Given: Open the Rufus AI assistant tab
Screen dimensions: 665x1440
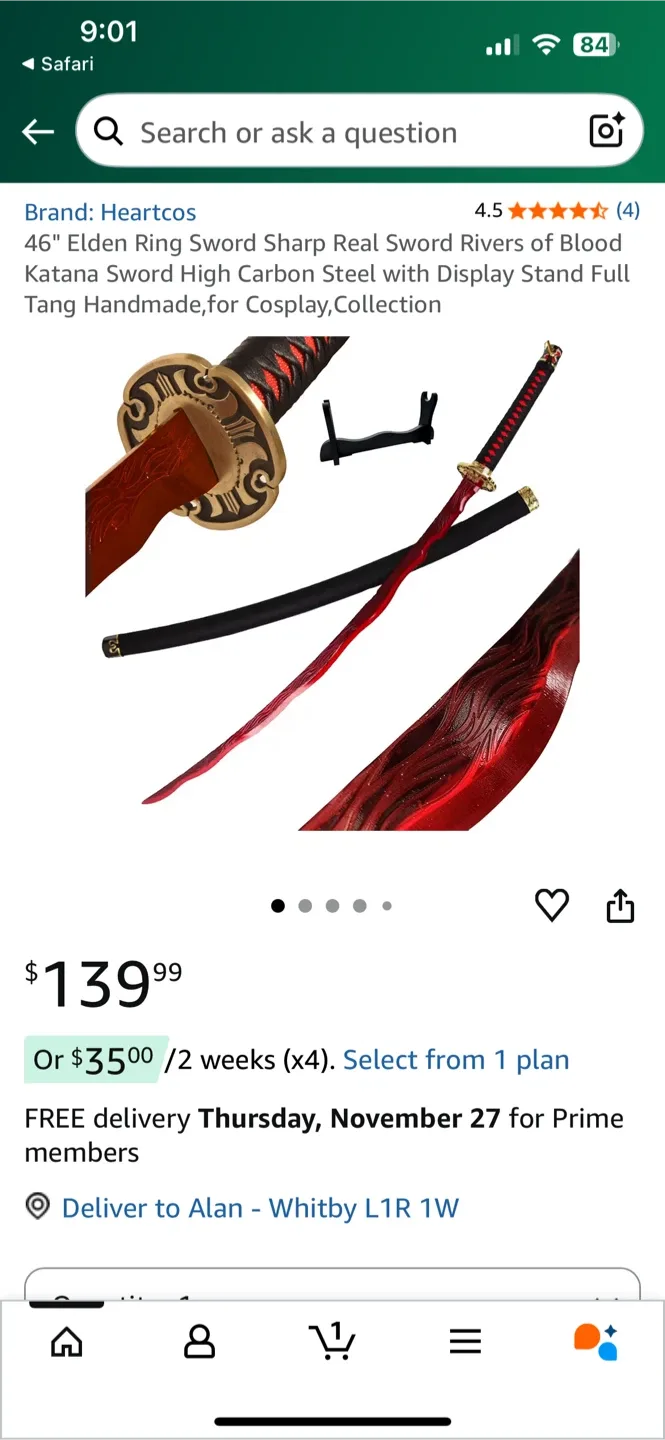Looking at the screenshot, I should (x=596, y=1342).
